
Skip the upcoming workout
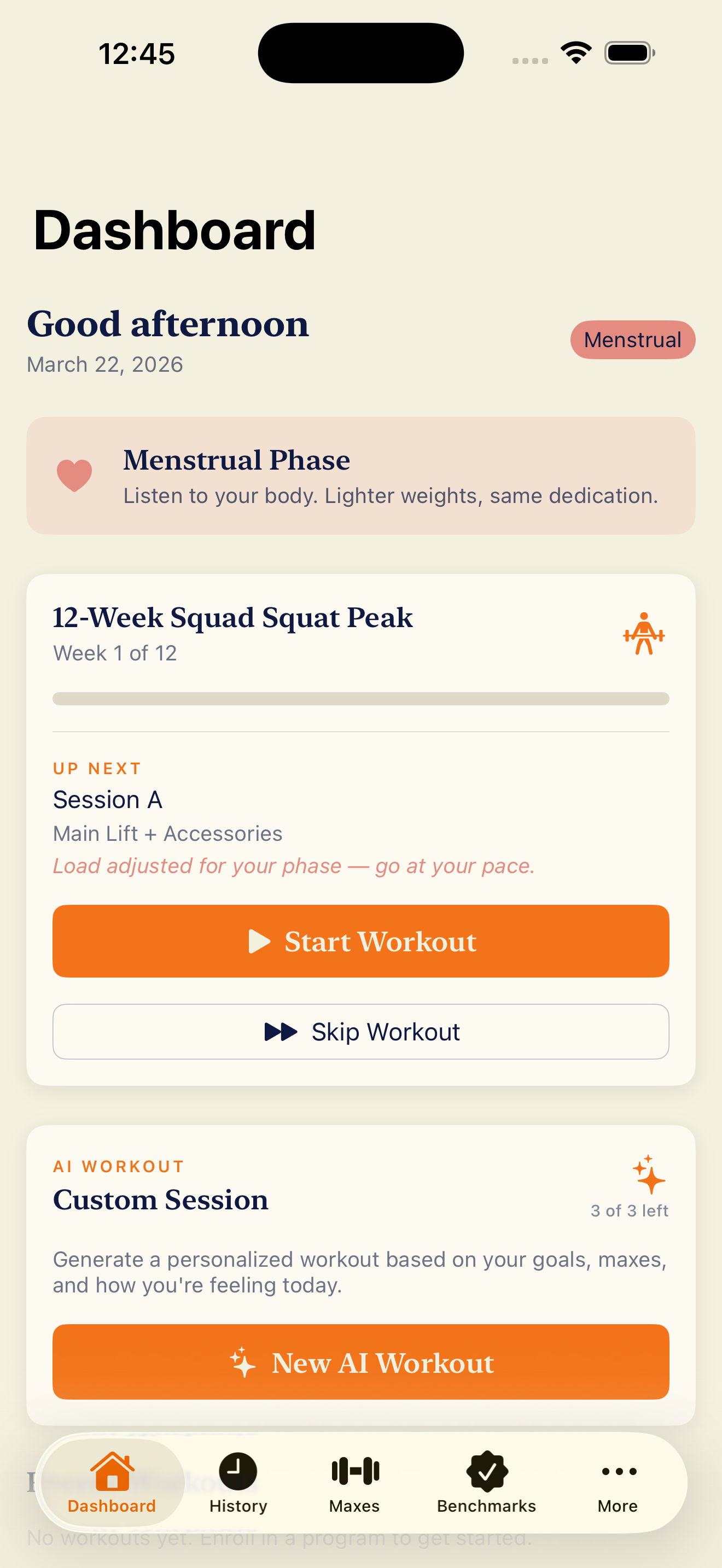click(360, 1032)
